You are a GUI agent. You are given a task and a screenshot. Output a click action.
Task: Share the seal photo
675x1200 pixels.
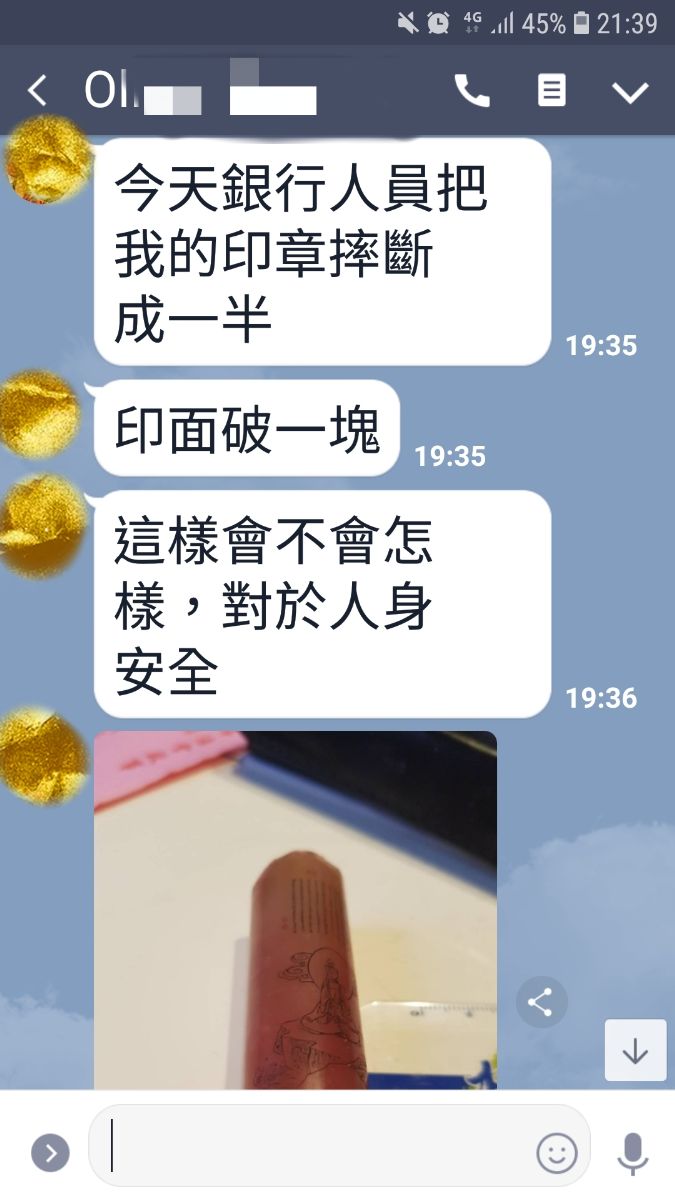pyautogui.click(x=541, y=1002)
